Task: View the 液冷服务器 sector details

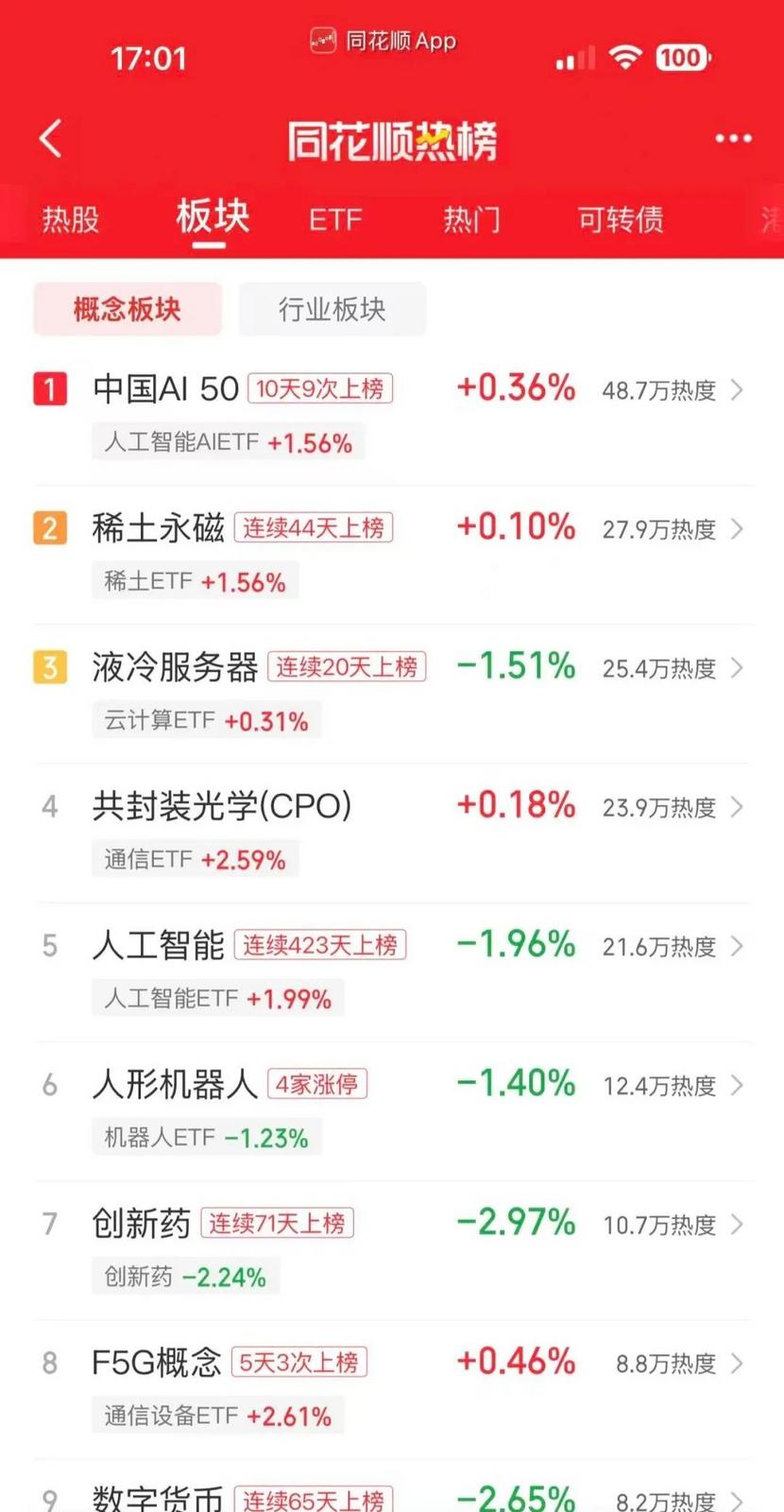Action: [x=392, y=694]
